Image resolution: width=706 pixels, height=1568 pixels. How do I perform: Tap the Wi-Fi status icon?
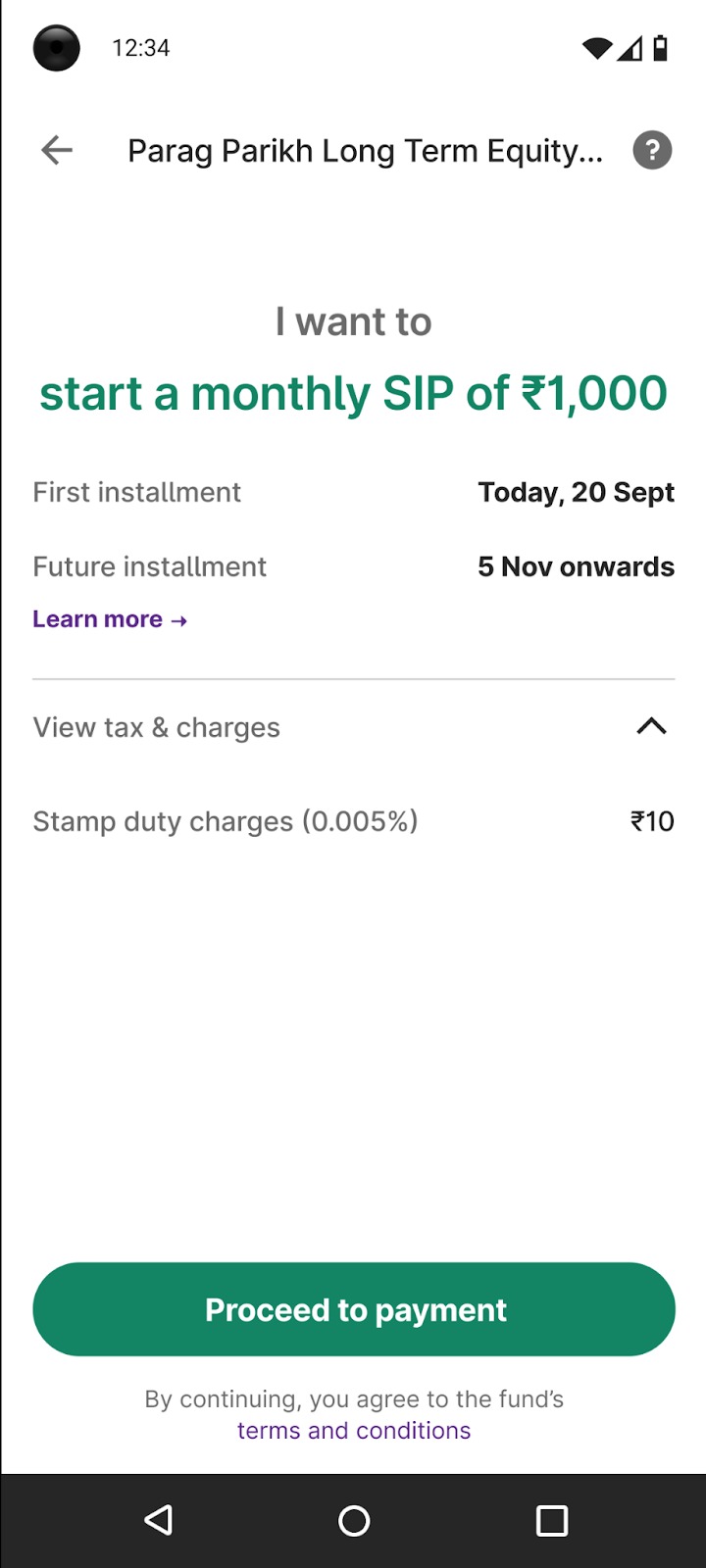tap(599, 48)
